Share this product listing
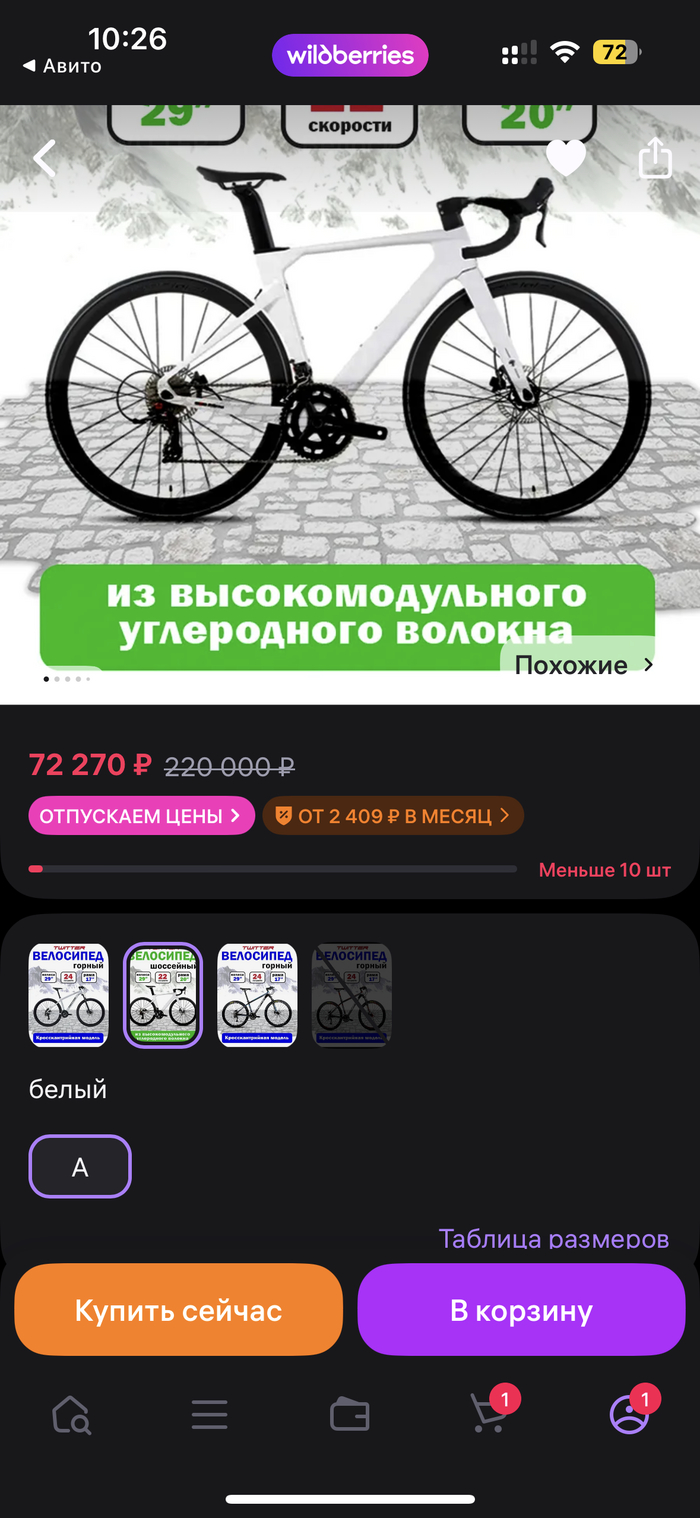The image size is (700, 1518). [655, 158]
